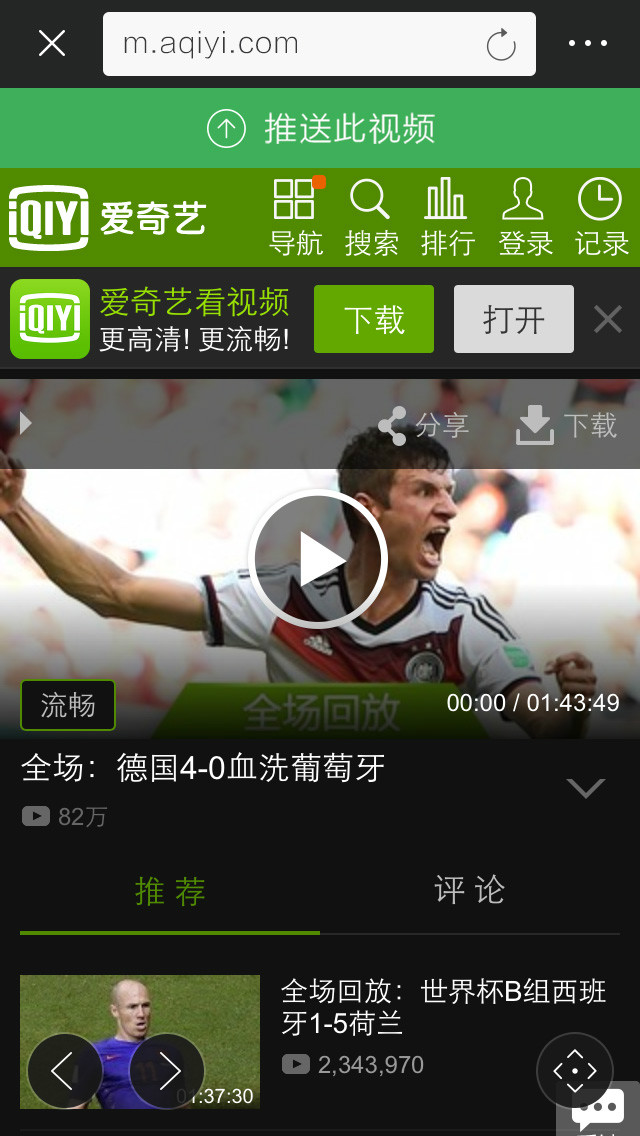This screenshot has height=1136, width=640.
Task: Open 搜索 search
Action: pos(371,217)
